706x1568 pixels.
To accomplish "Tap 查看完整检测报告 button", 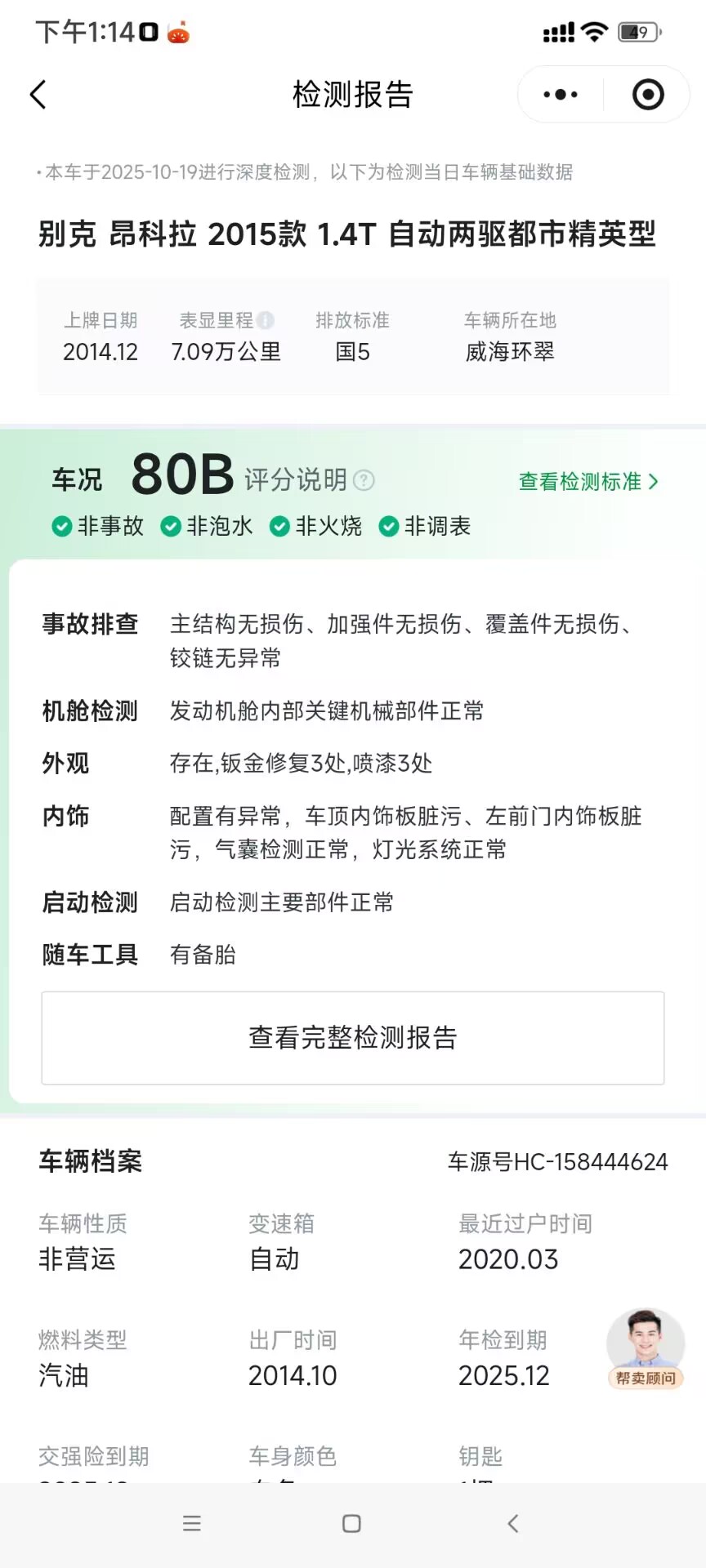I will [x=353, y=1038].
